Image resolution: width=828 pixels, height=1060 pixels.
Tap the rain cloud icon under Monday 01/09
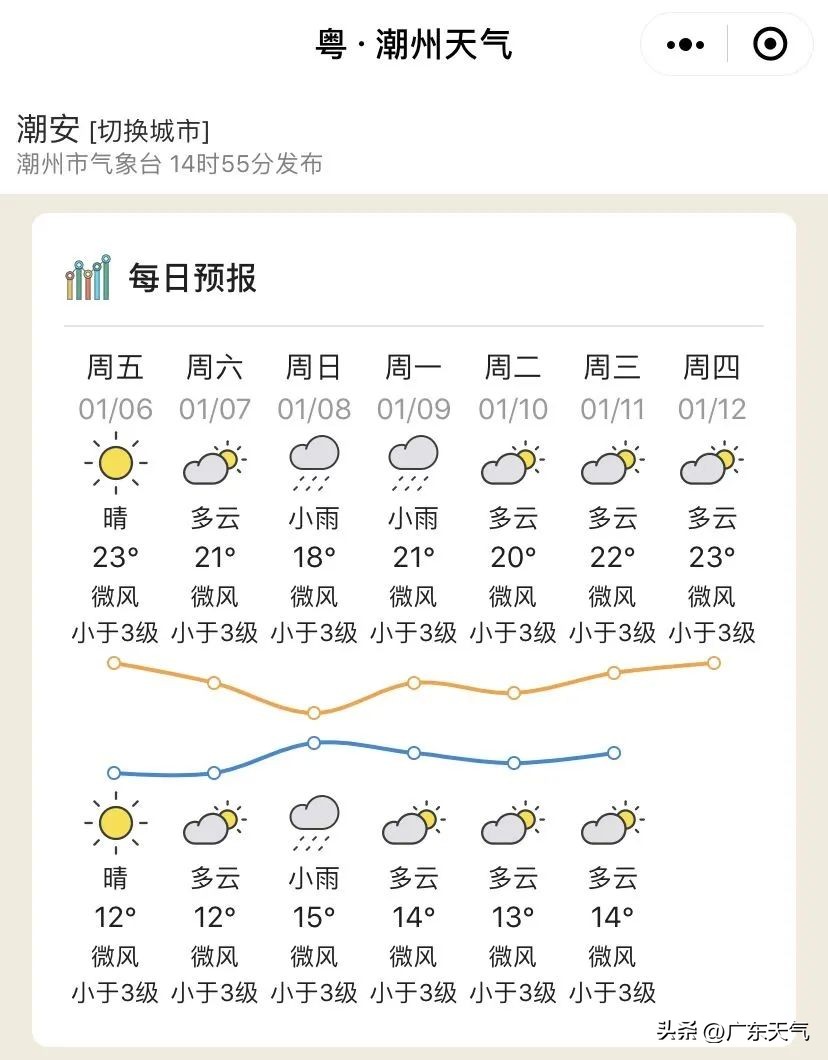click(412, 461)
